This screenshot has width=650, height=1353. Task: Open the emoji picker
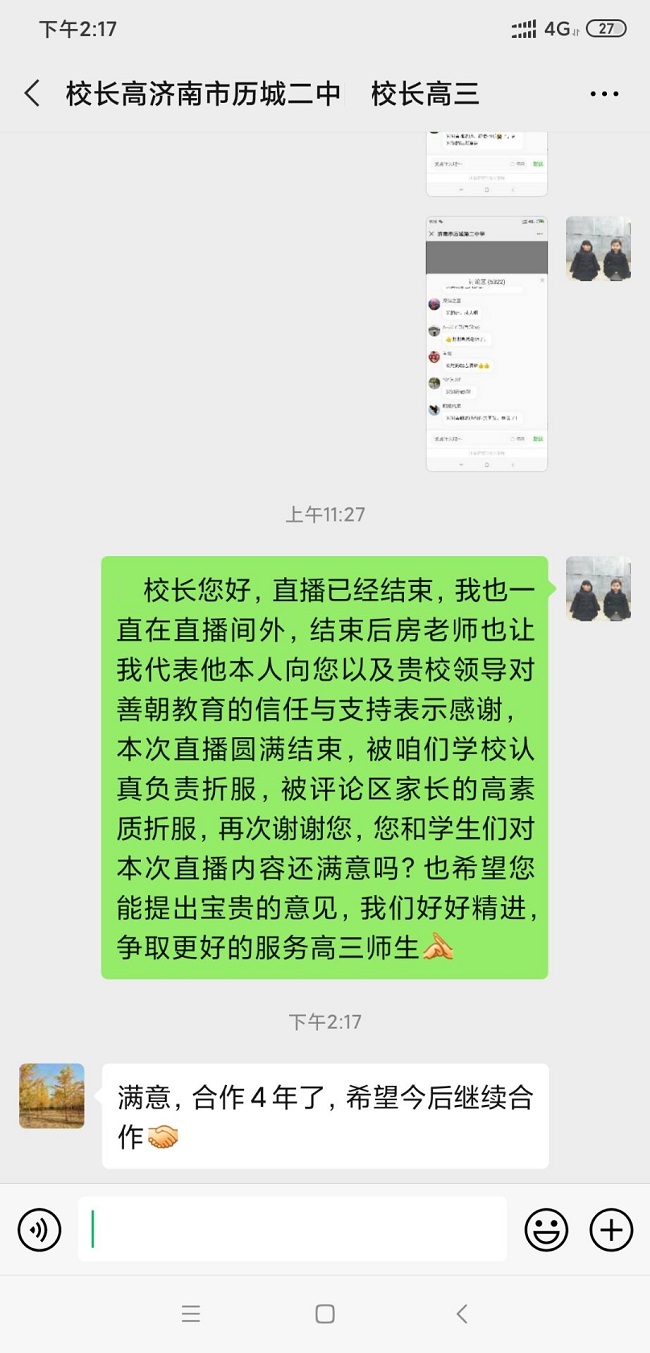[546, 1229]
